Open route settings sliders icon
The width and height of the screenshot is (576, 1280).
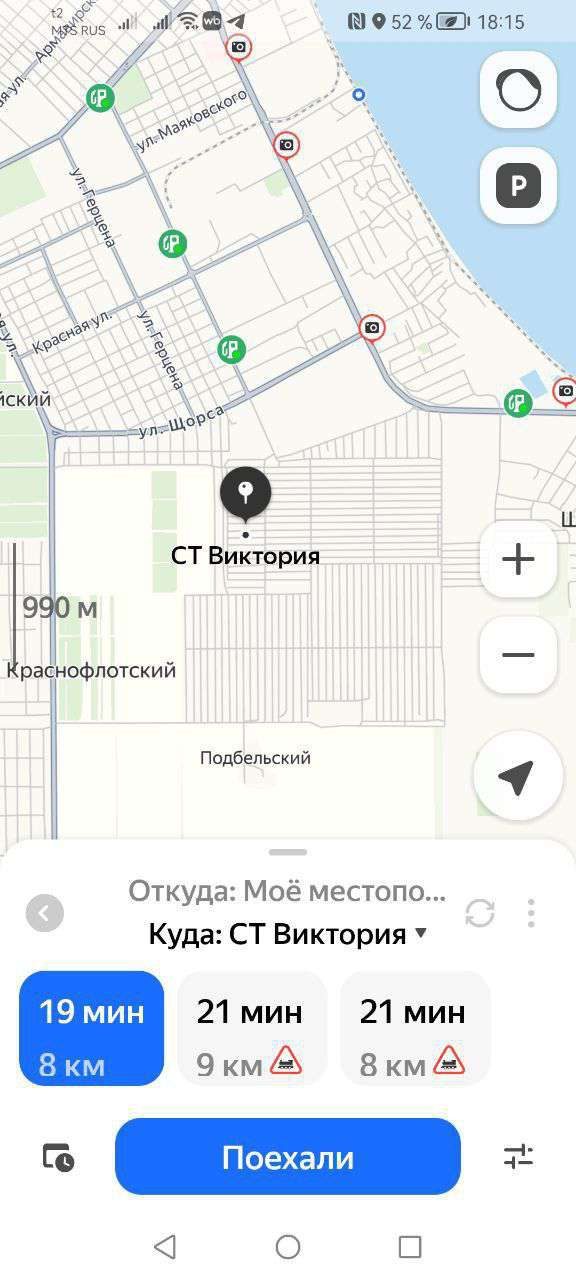click(518, 1157)
